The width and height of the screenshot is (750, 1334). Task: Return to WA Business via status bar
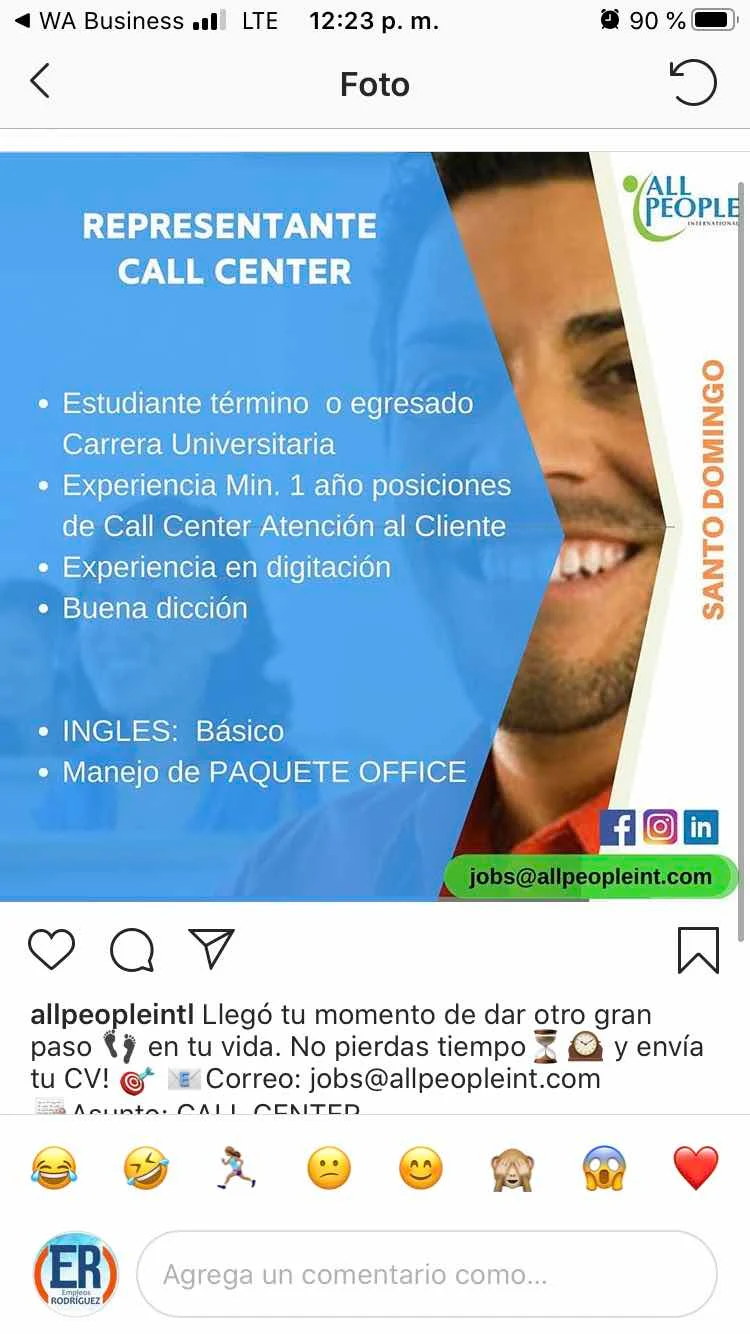click(x=100, y=20)
